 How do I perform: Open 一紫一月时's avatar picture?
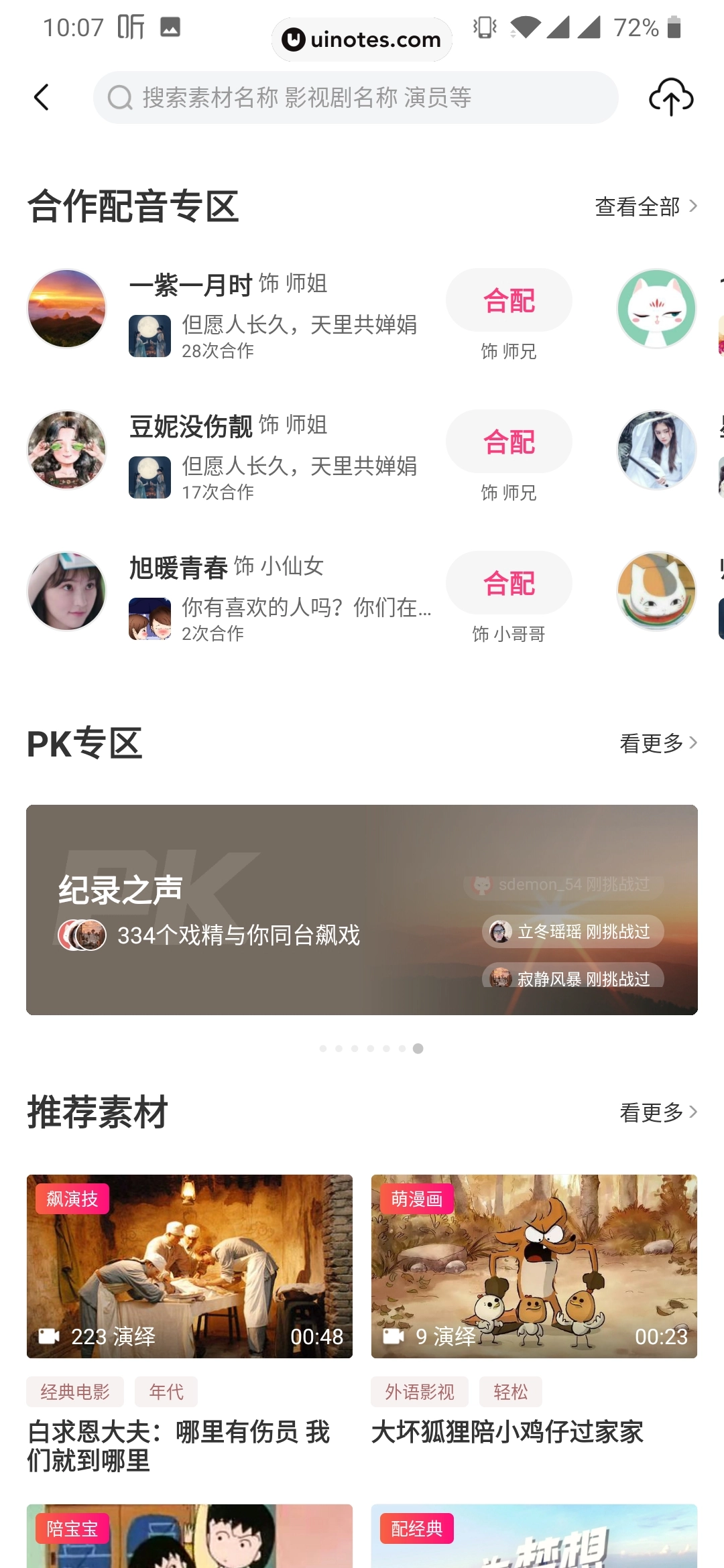coord(66,308)
